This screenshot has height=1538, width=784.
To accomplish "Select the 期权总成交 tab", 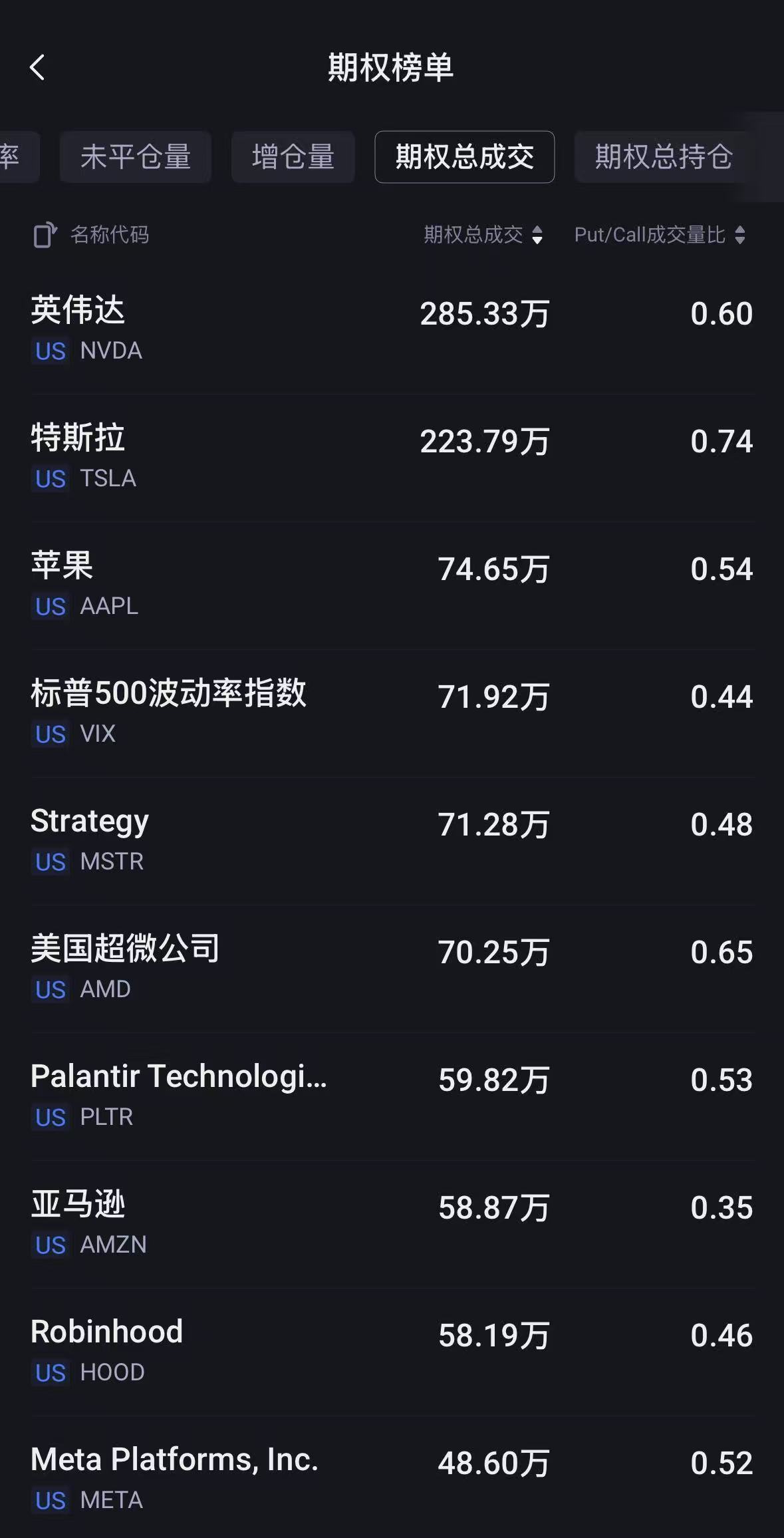I will pos(464,157).
